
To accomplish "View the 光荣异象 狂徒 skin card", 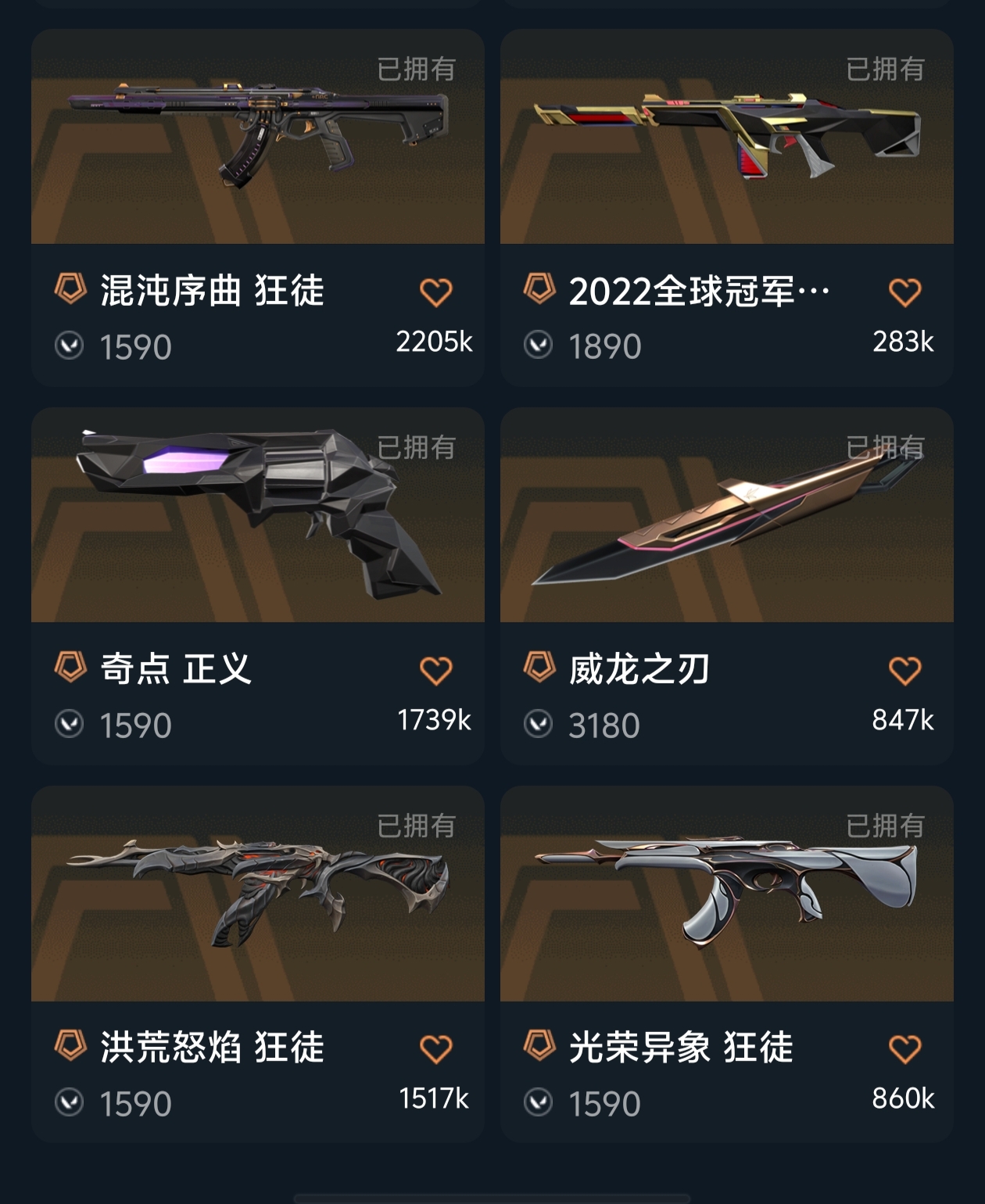I will [x=726, y=894].
